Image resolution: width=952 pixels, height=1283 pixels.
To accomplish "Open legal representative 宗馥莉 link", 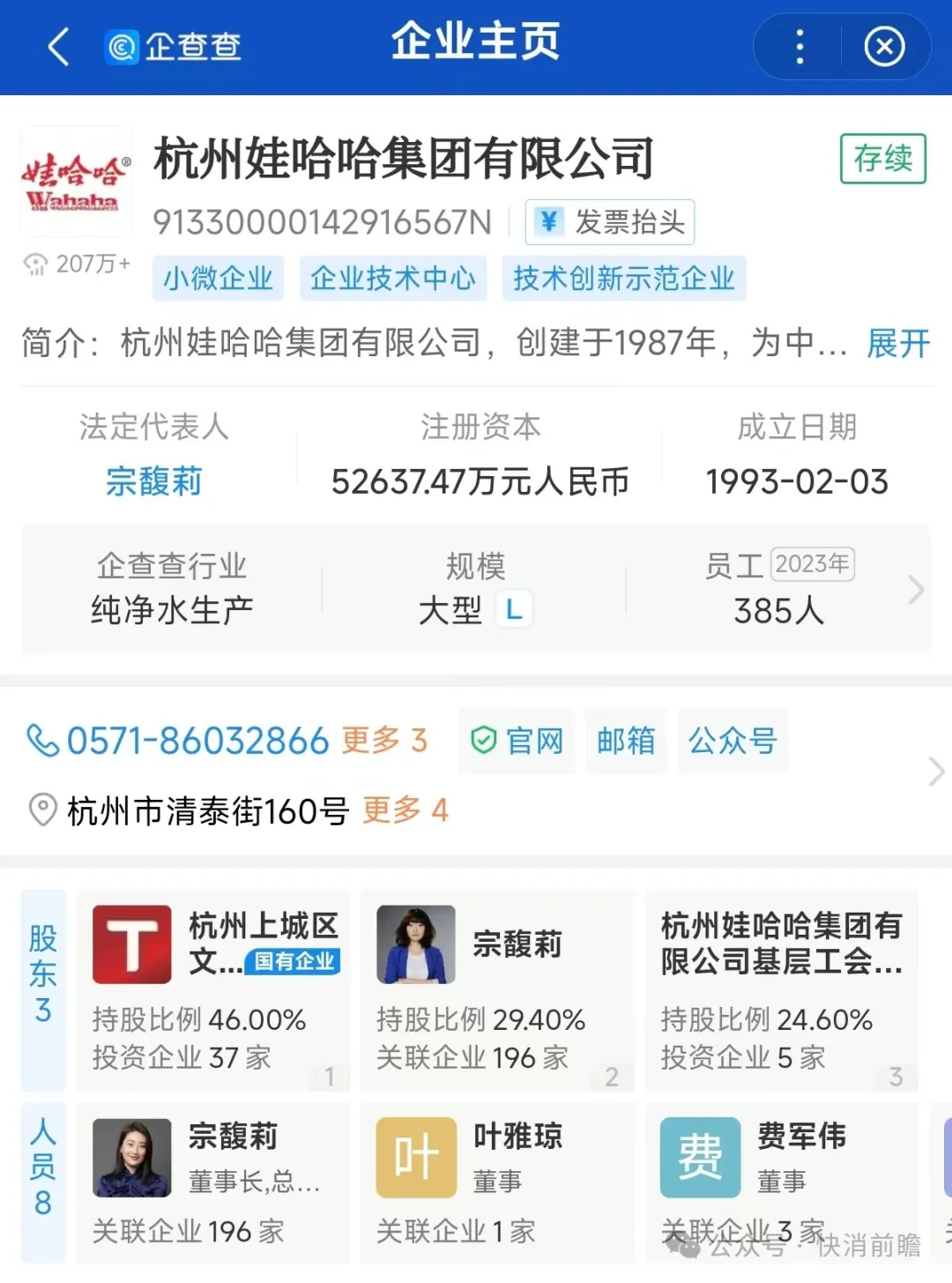I will [x=154, y=481].
